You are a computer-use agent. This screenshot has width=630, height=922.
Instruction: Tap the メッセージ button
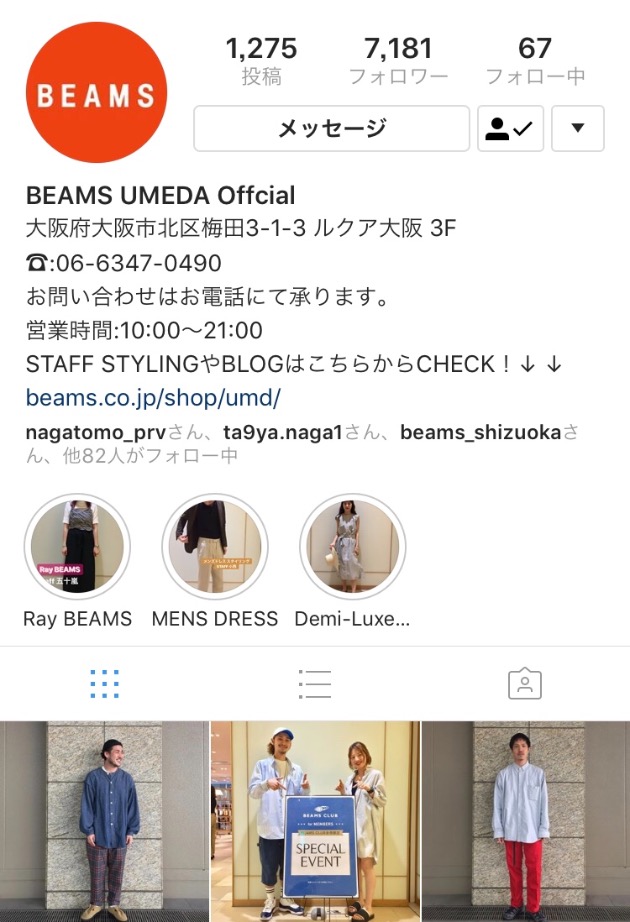[331, 128]
